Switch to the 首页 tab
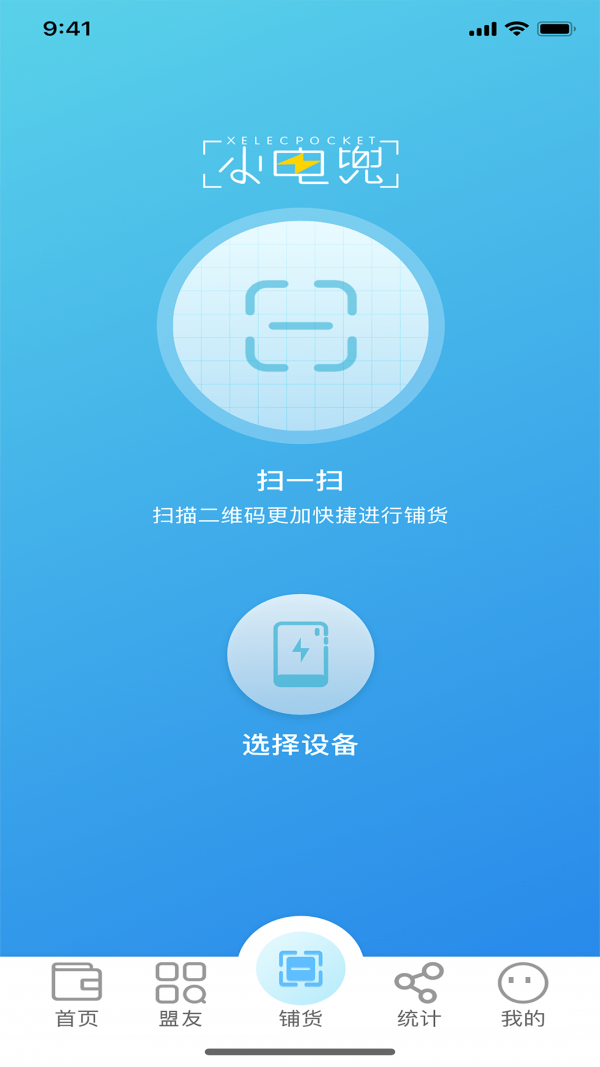This screenshot has height=1067, width=600. click(77, 995)
